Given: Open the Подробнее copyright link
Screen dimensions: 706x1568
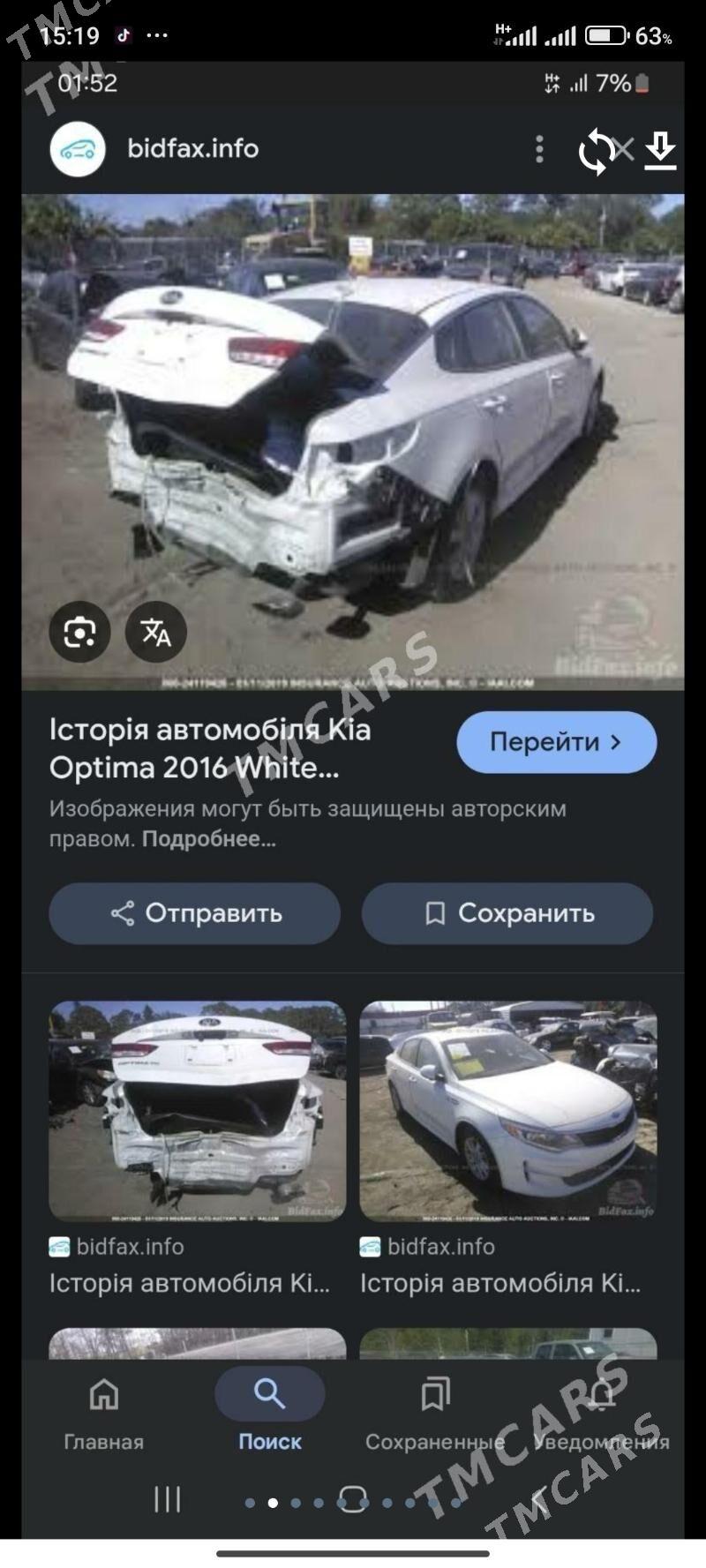Looking at the screenshot, I should pyautogui.click(x=209, y=839).
